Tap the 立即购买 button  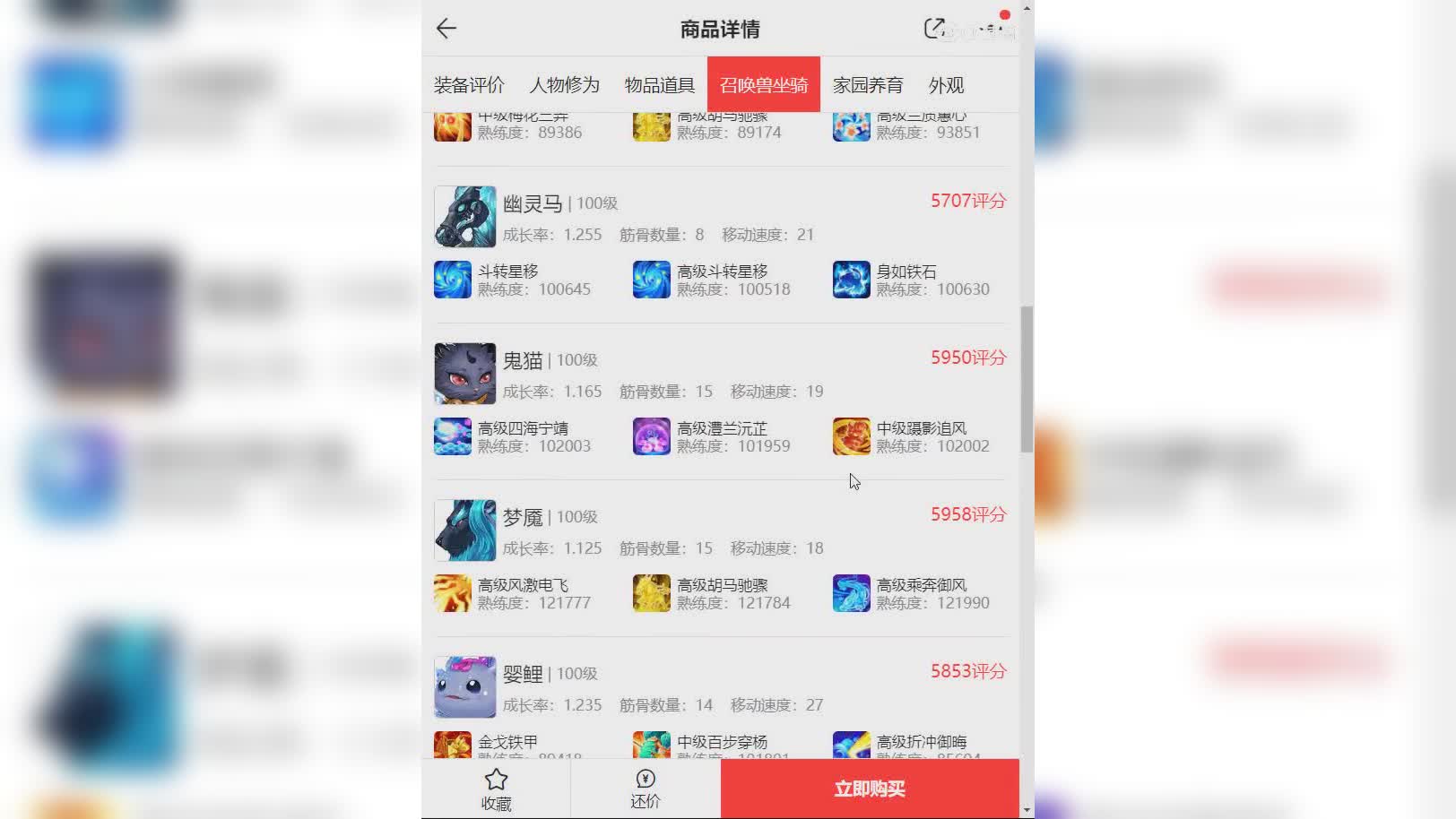[x=869, y=789]
